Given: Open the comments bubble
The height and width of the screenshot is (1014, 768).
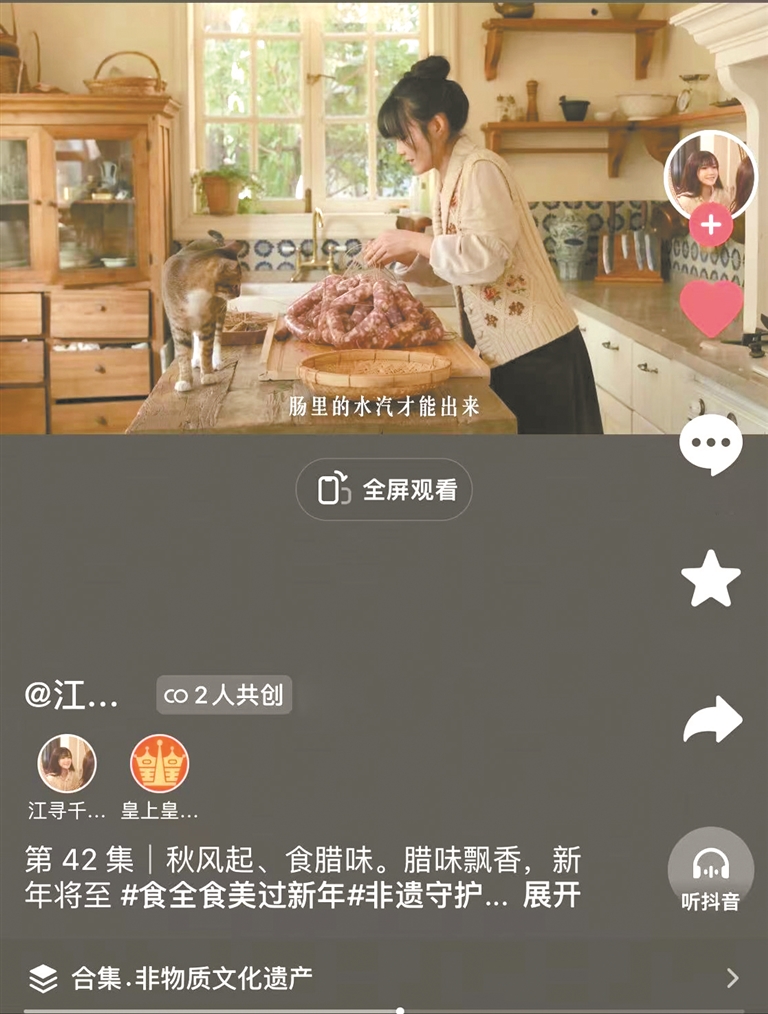Looking at the screenshot, I should tap(711, 444).
